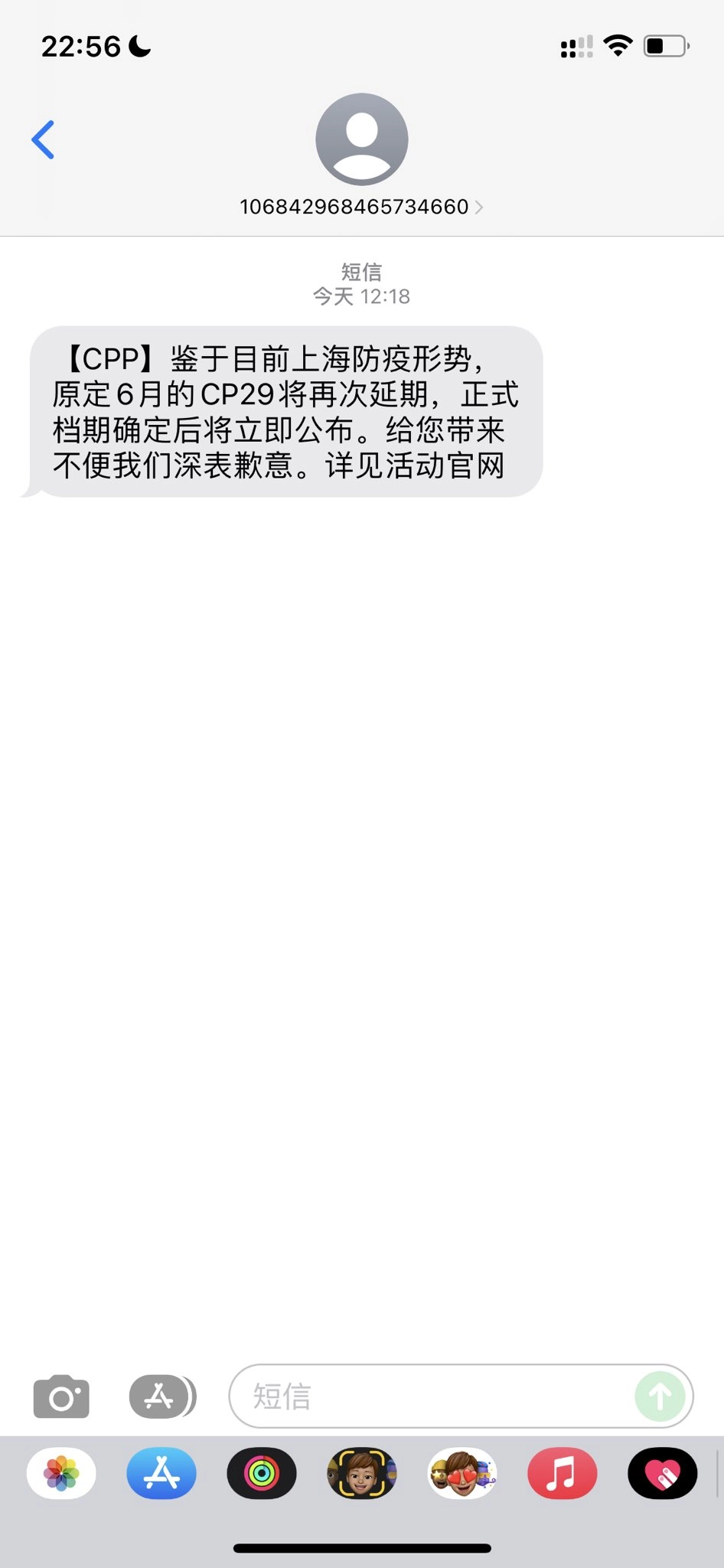Screen dimensions: 724x1568
Task: Open contact details for 106842968465734660
Action: (361, 207)
